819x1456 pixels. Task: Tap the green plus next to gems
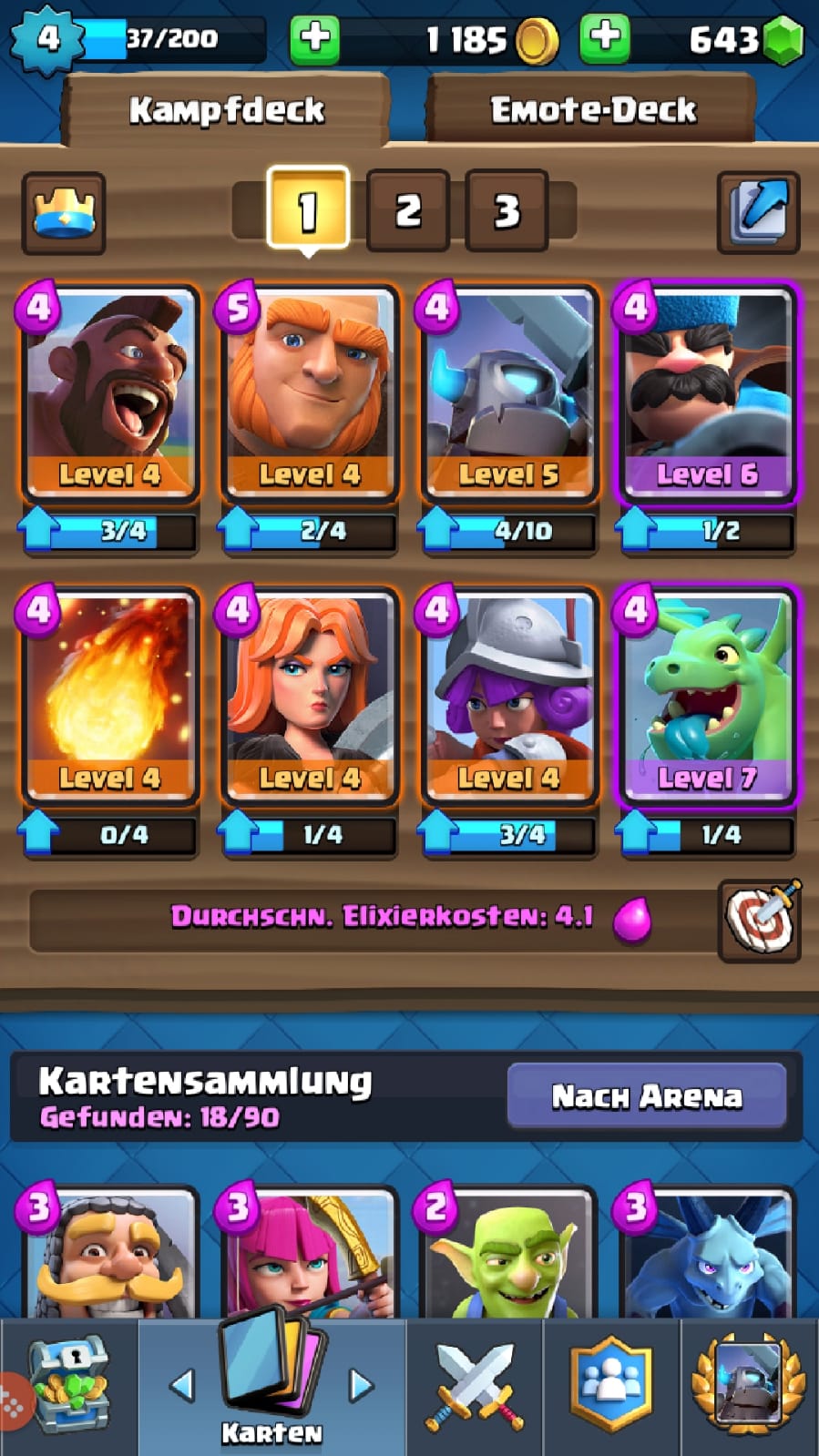(x=605, y=38)
